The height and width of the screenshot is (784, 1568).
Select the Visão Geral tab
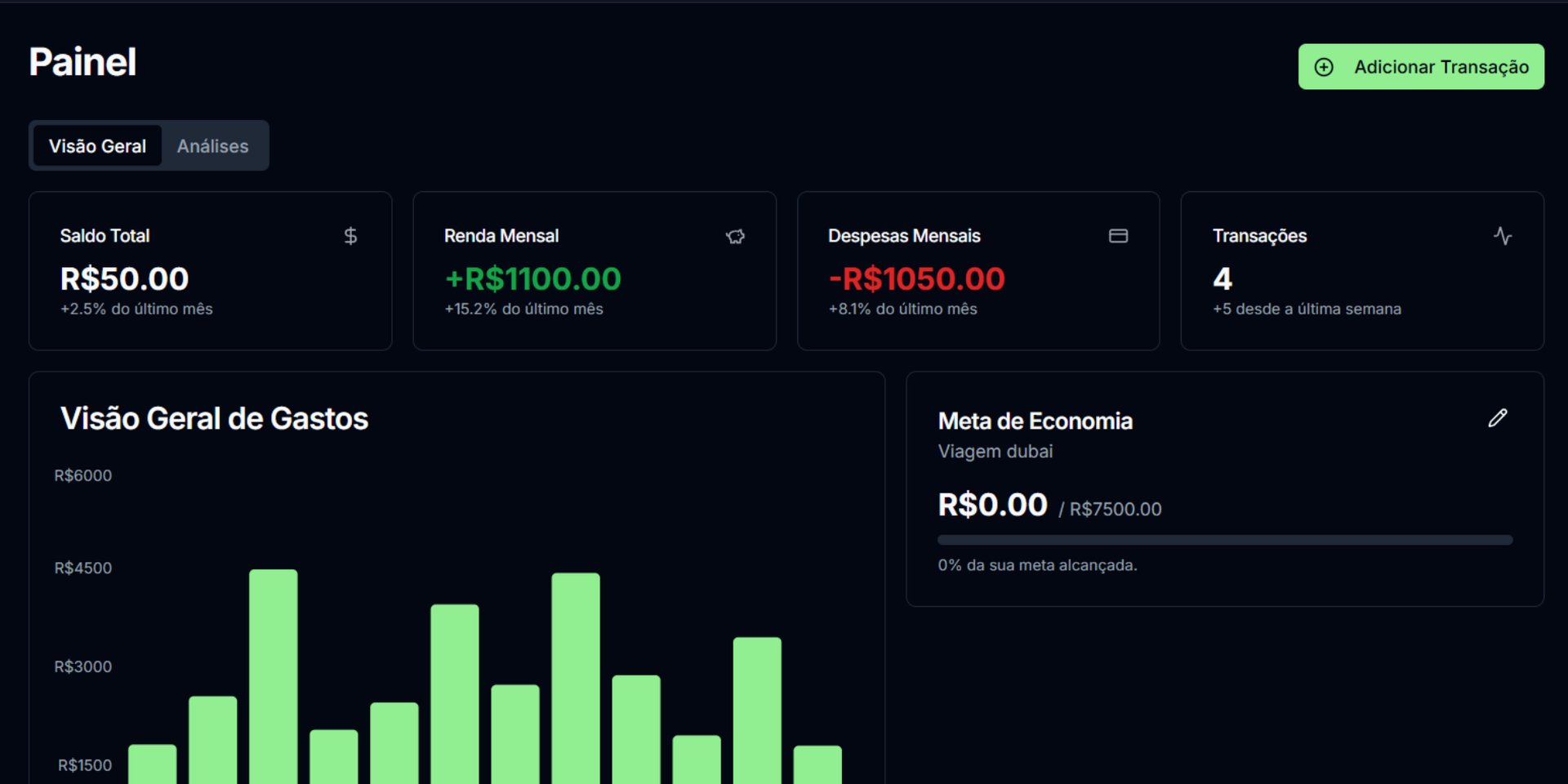[97, 146]
